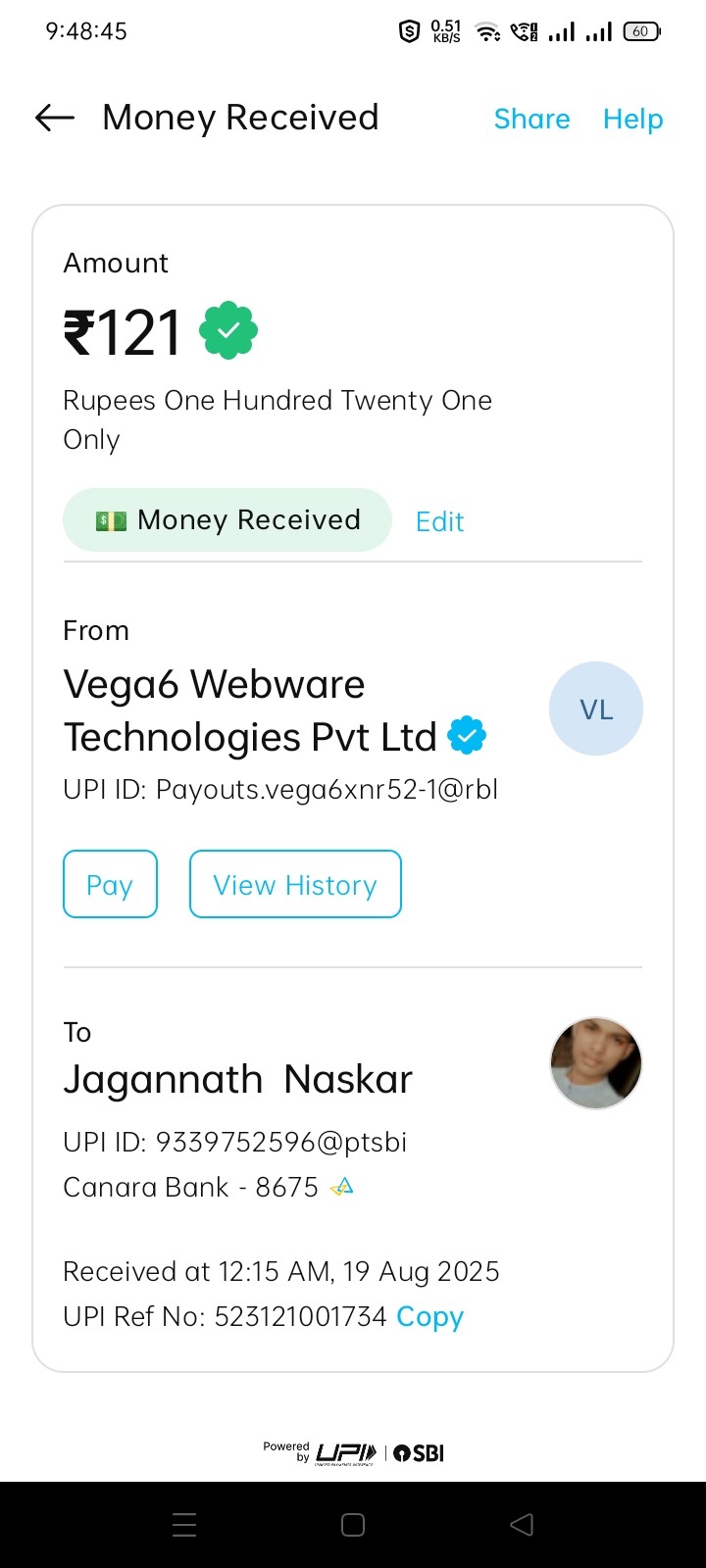Viewport: 706px width, 1568px height.
Task: Pay Vega6 Webware Technologies
Action: tap(110, 884)
